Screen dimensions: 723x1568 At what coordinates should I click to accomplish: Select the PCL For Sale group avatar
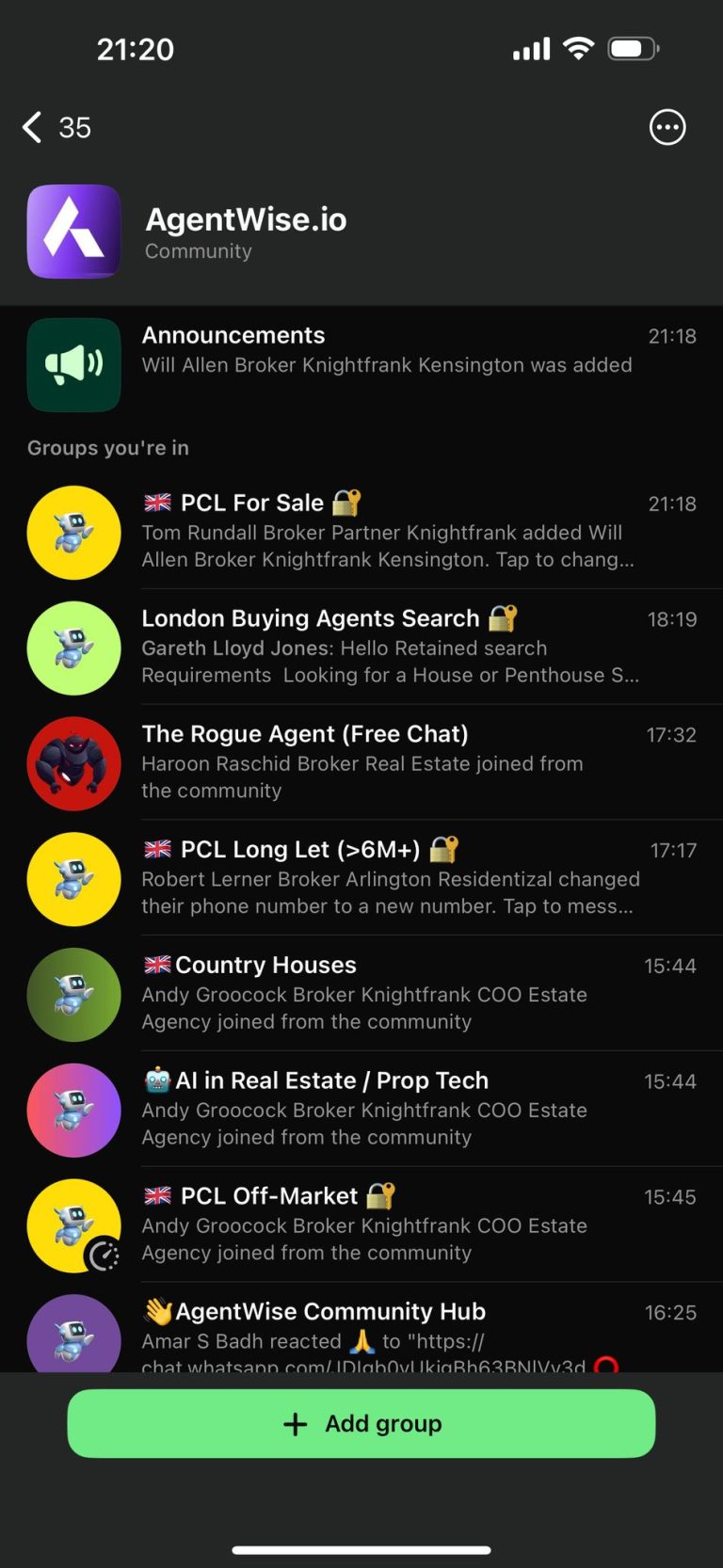click(x=73, y=532)
